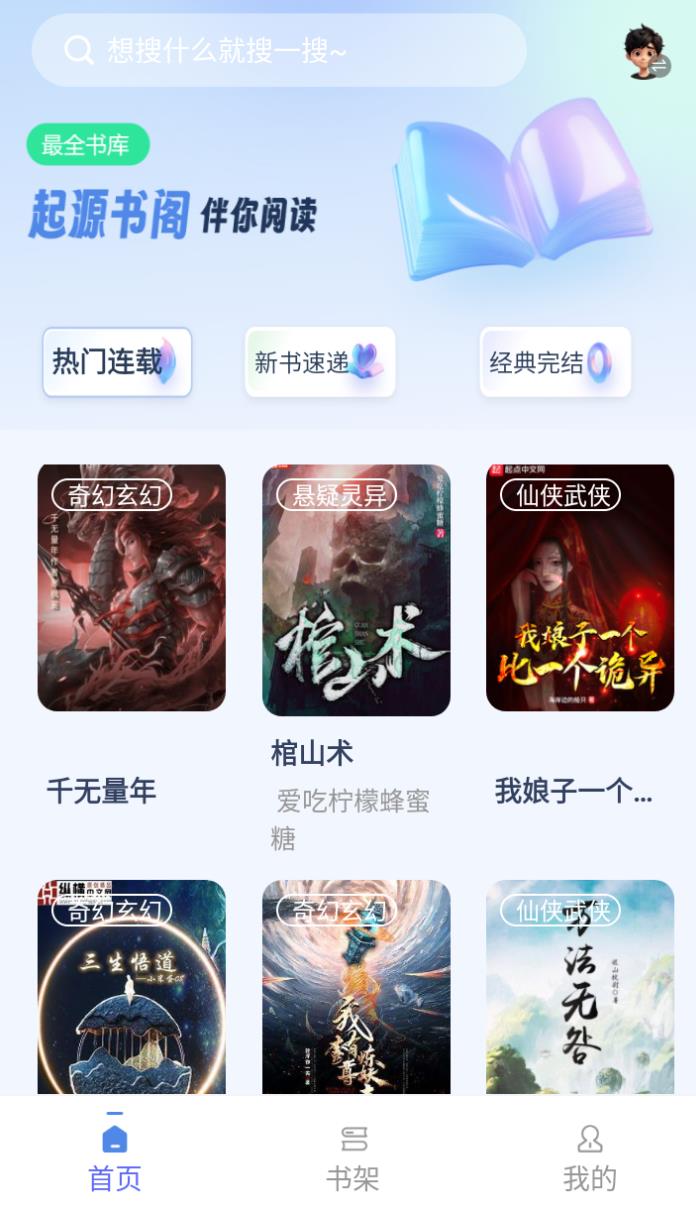Open the search box at the top

click(x=279, y=50)
